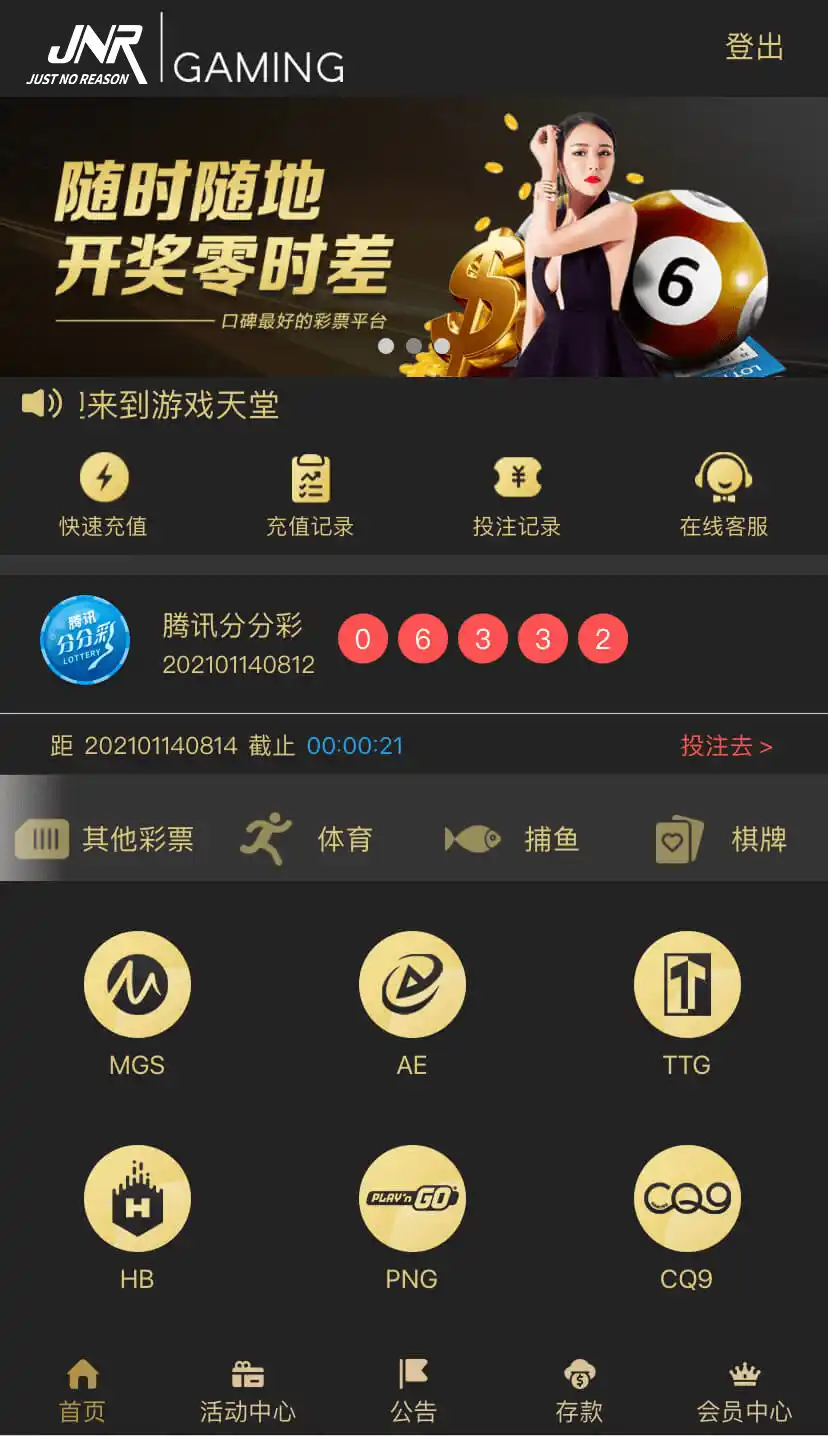Viewport: 828px width, 1436px height.
Task: View 投注记录 betting records
Action: [x=517, y=495]
